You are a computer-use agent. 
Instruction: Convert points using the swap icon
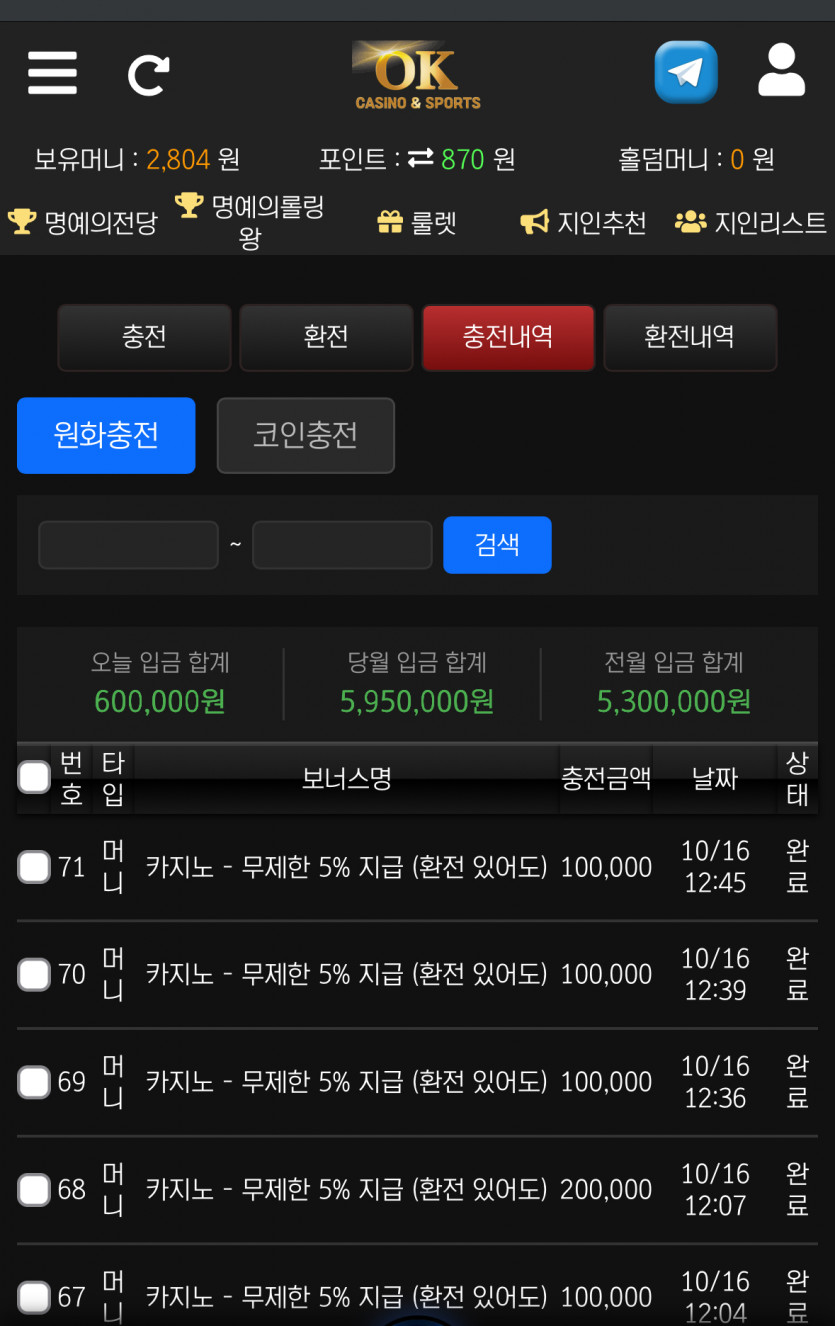(x=420, y=158)
